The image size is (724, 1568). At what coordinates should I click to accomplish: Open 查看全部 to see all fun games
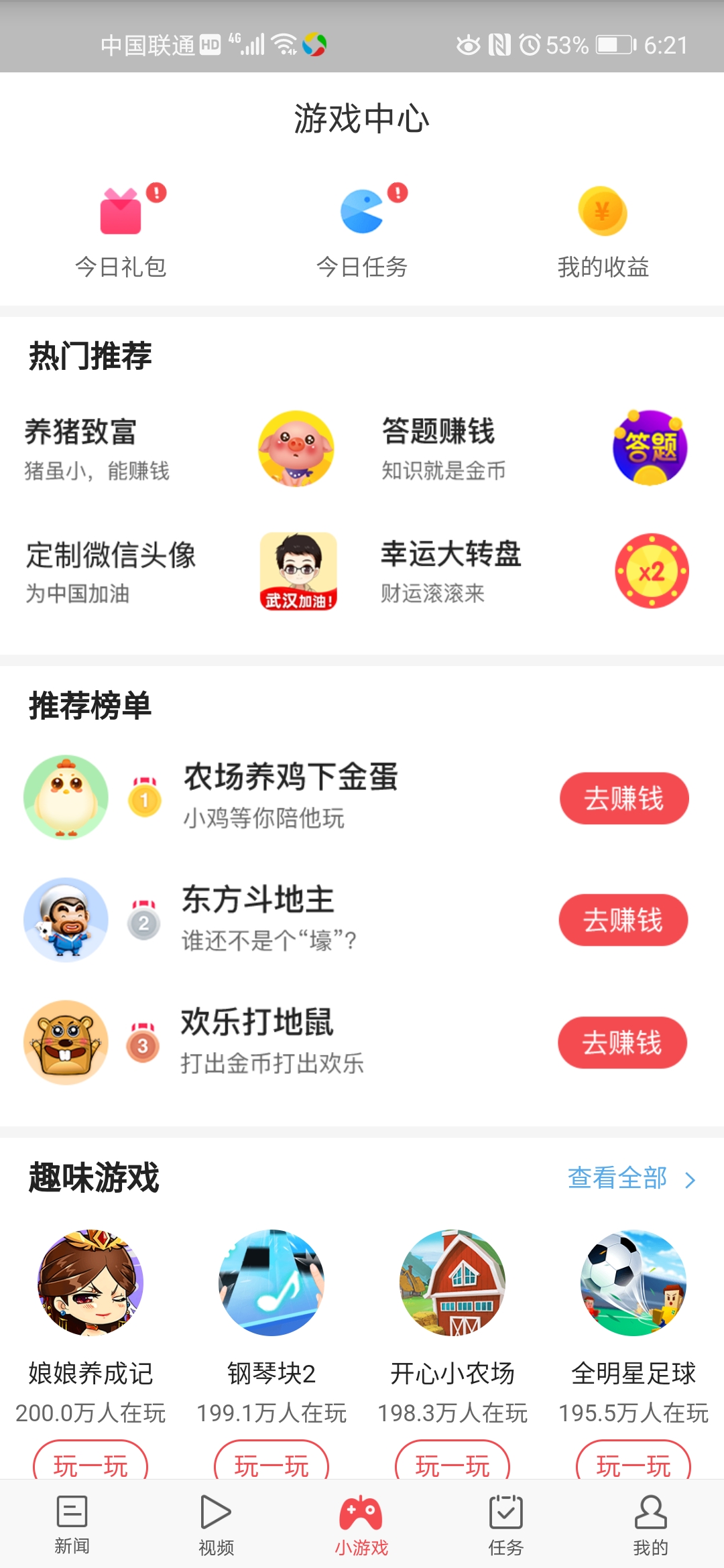point(630,1178)
